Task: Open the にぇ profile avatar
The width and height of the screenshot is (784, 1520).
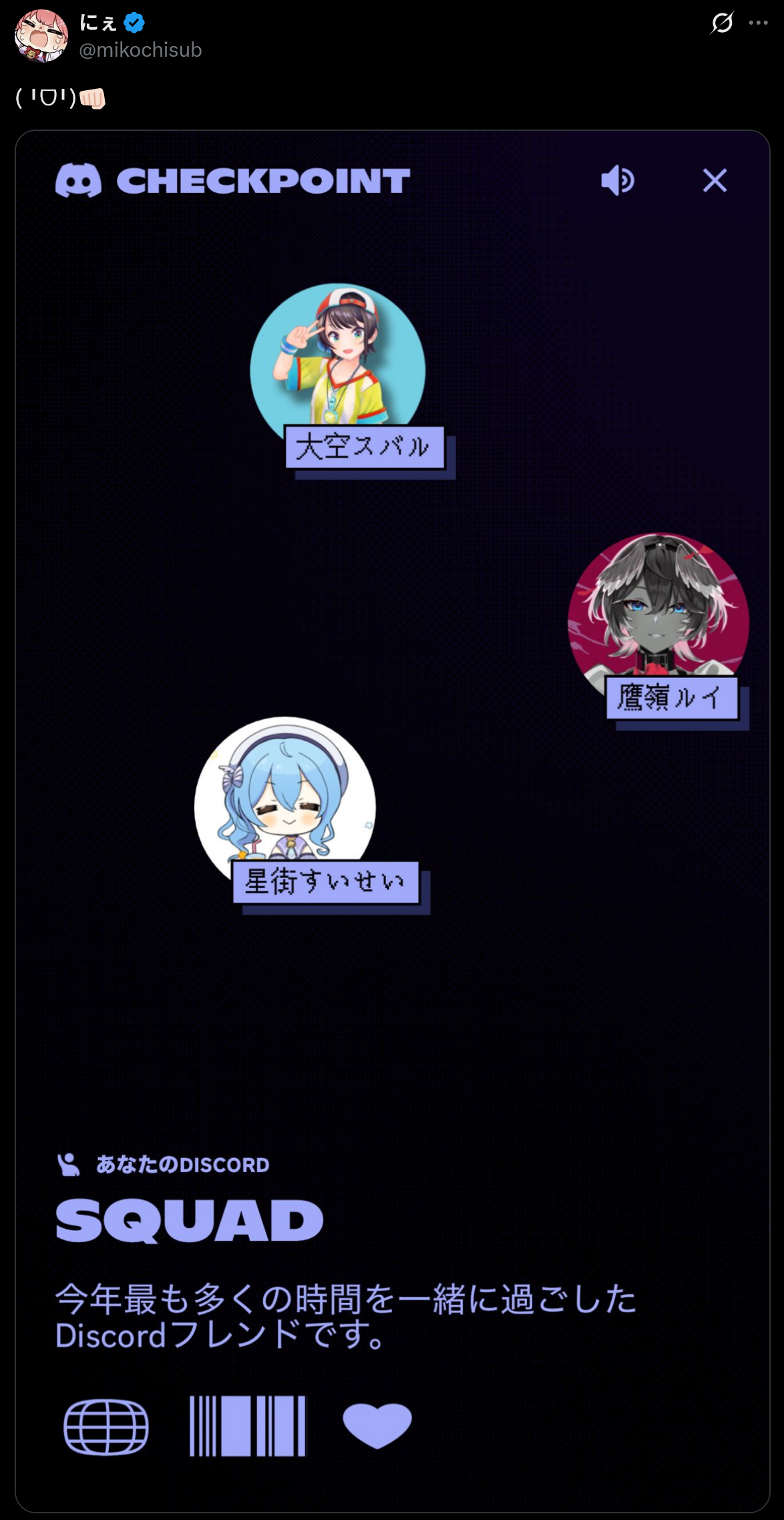Action: (x=41, y=36)
